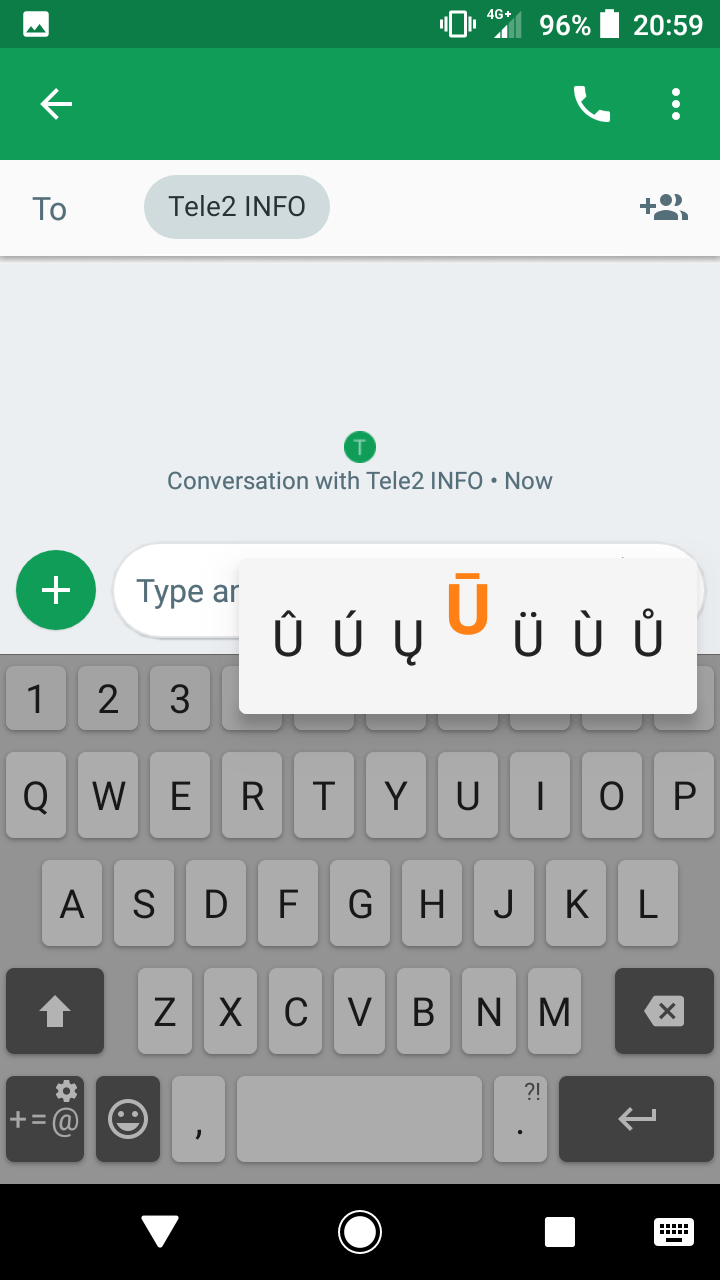Choose the Ü character from the popup
This screenshot has width=720, height=1280.
(528, 636)
